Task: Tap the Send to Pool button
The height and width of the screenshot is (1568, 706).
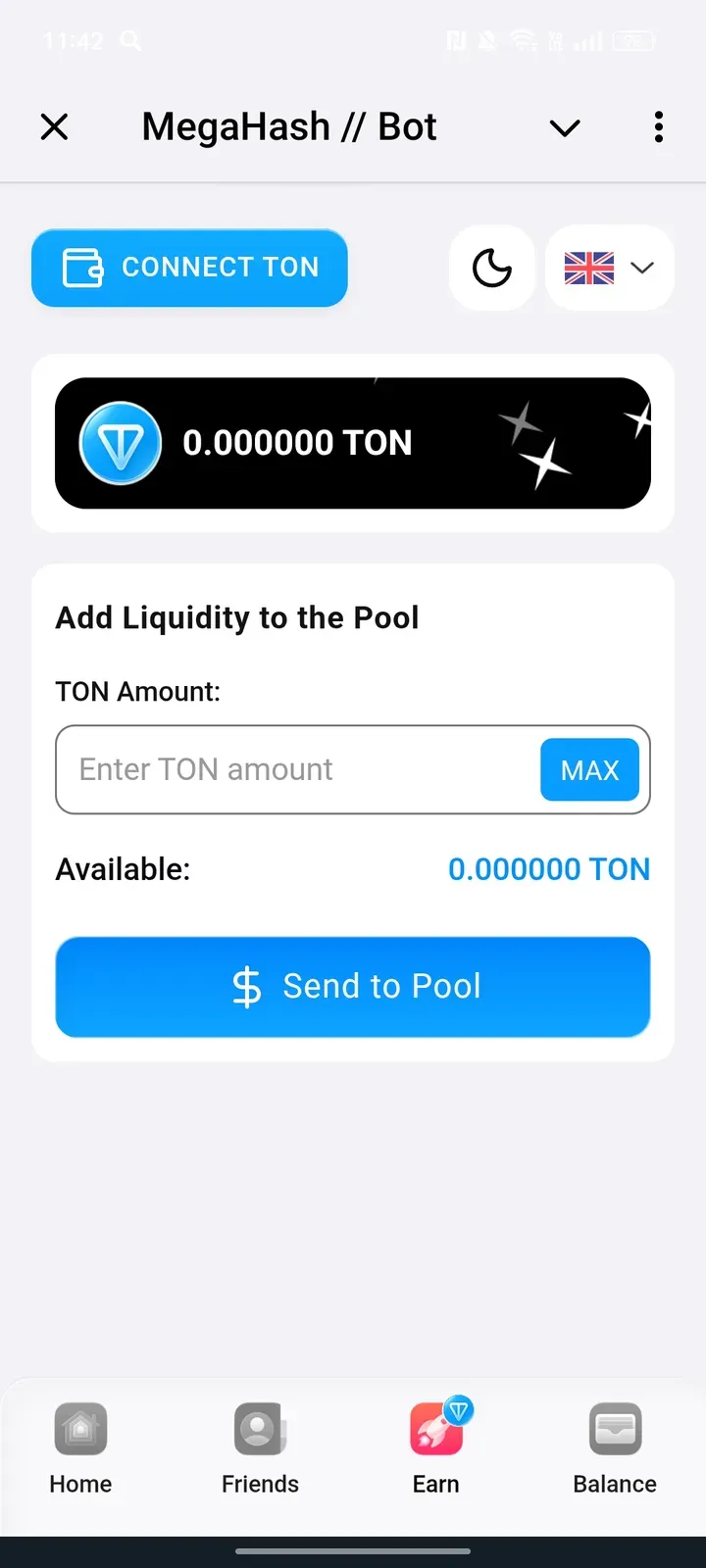Action: [x=353, y=987]
